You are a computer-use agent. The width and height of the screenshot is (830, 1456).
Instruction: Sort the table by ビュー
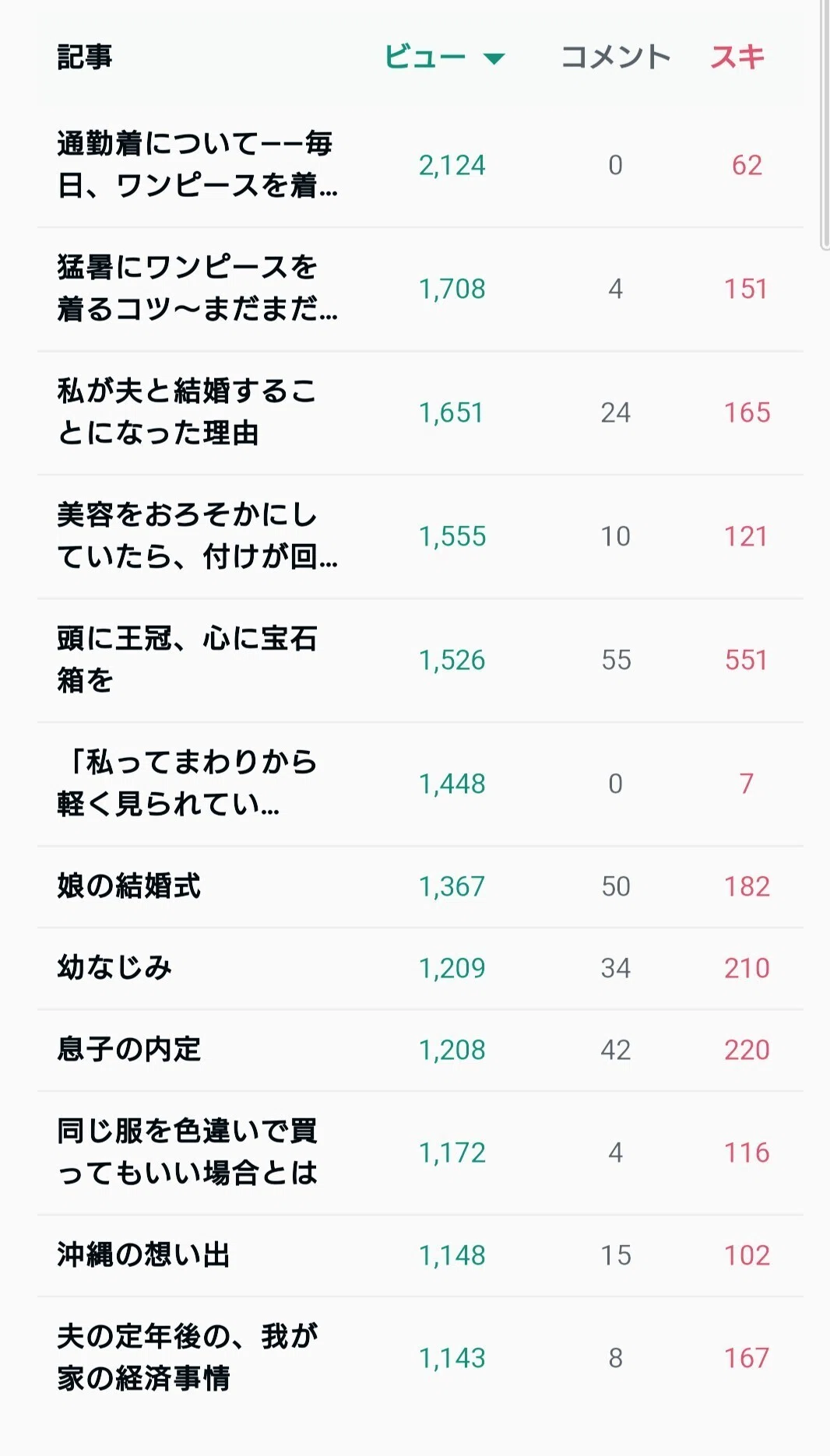(445, 57)
